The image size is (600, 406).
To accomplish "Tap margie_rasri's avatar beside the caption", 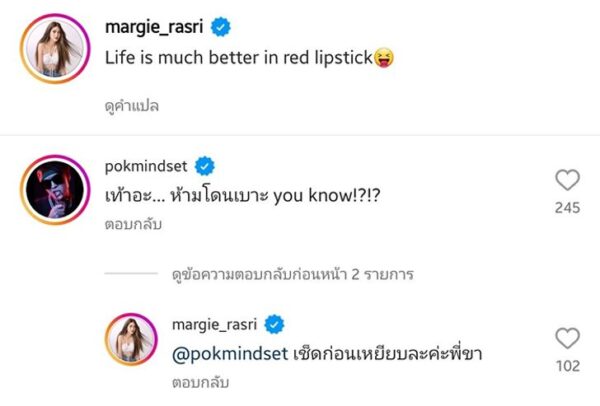I will (51, 45).
